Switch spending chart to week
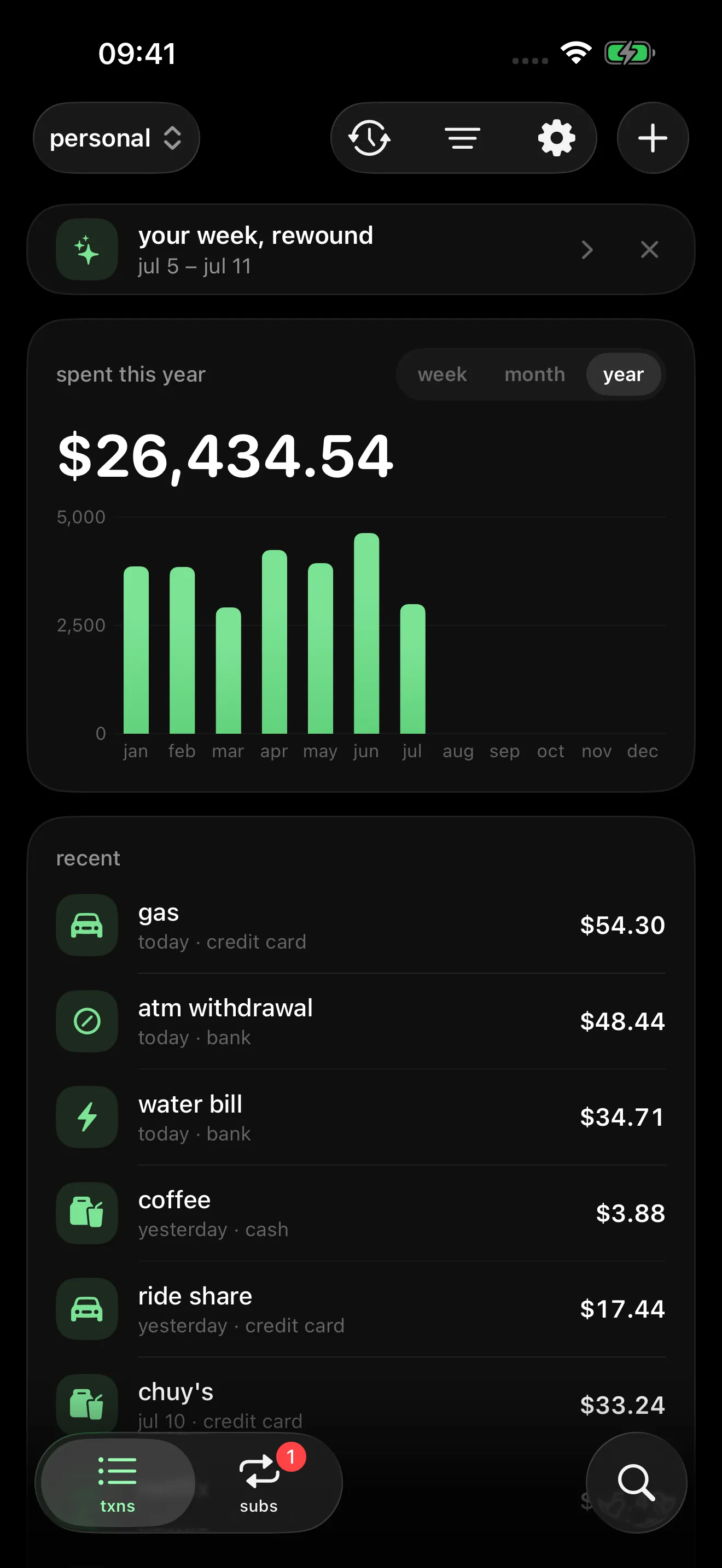The width and height of the screenshot is (722, 1568). [x=442, y=375]
